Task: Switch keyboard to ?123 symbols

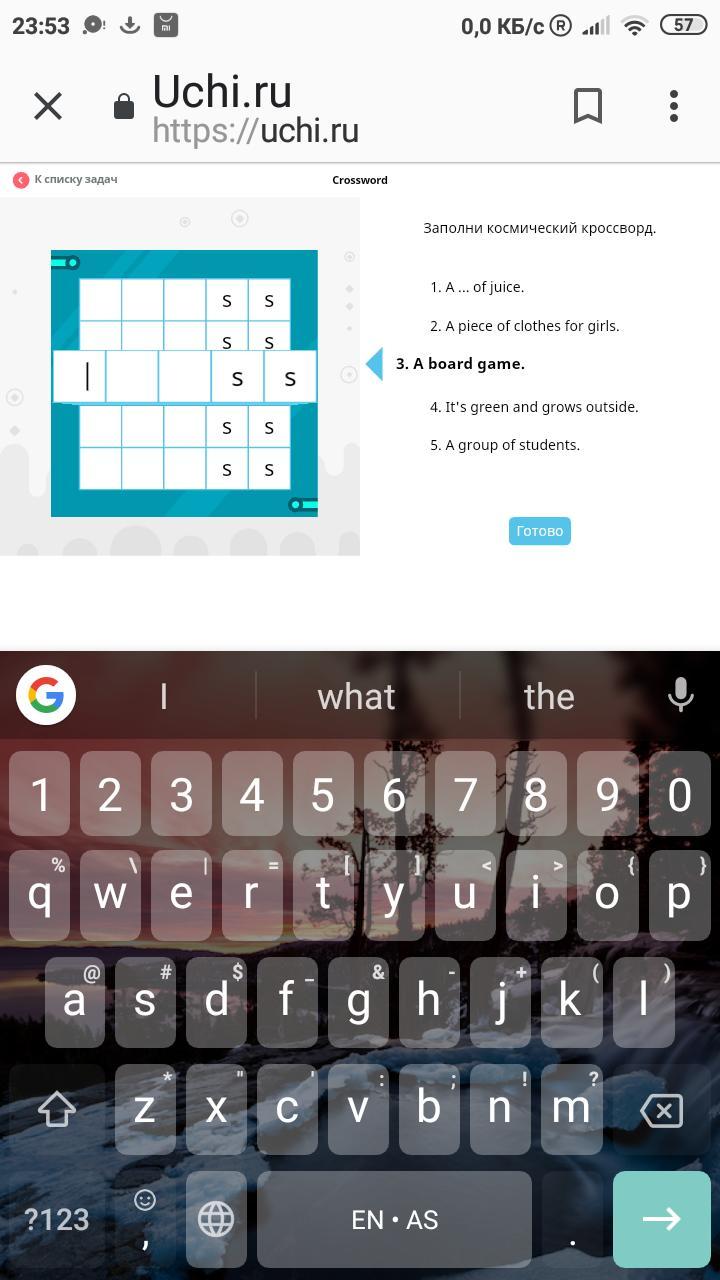Action: 57,1219
